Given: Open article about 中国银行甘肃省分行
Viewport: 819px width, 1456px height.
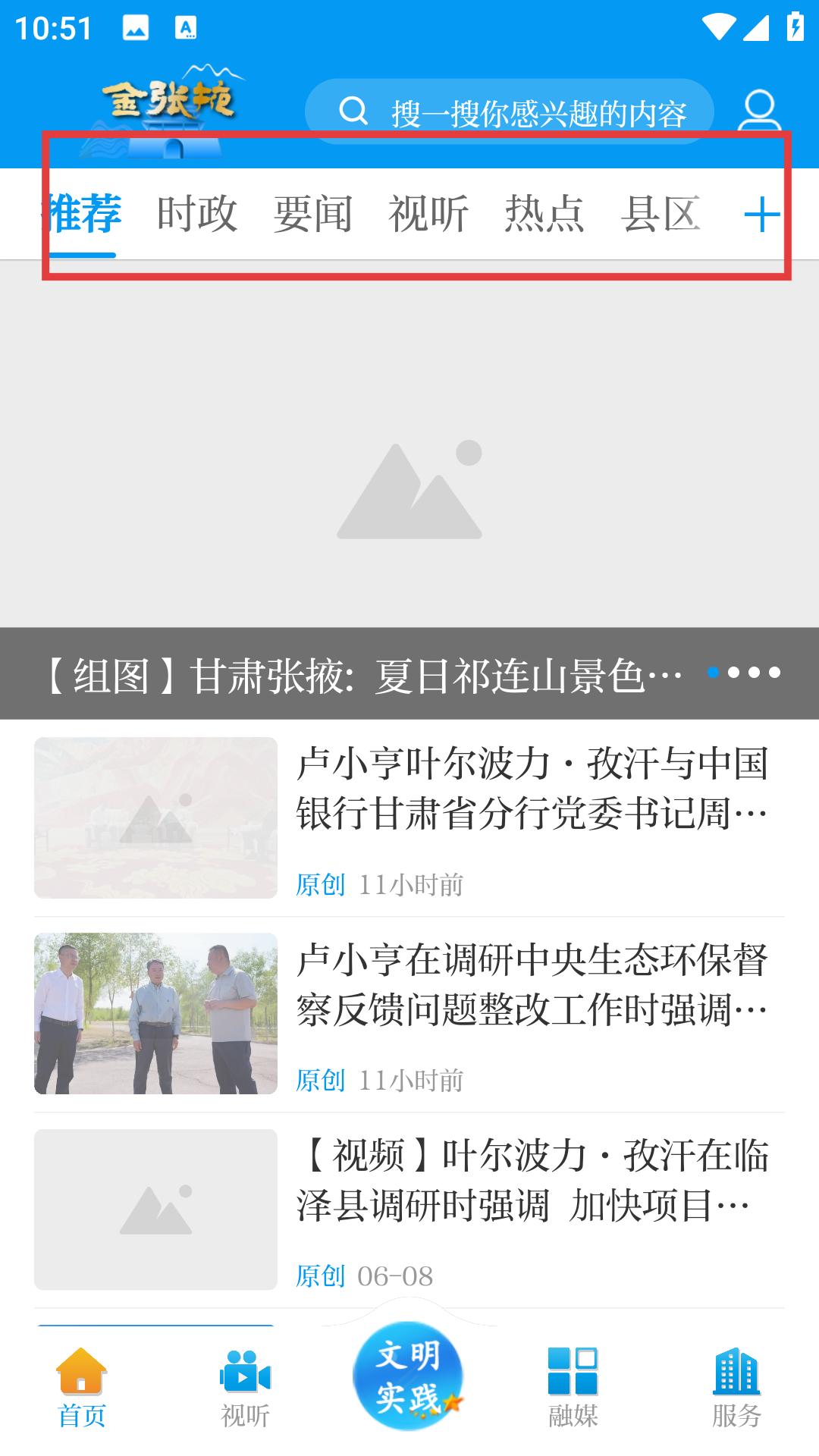Looking at the screenshot, I should [531, 789].
